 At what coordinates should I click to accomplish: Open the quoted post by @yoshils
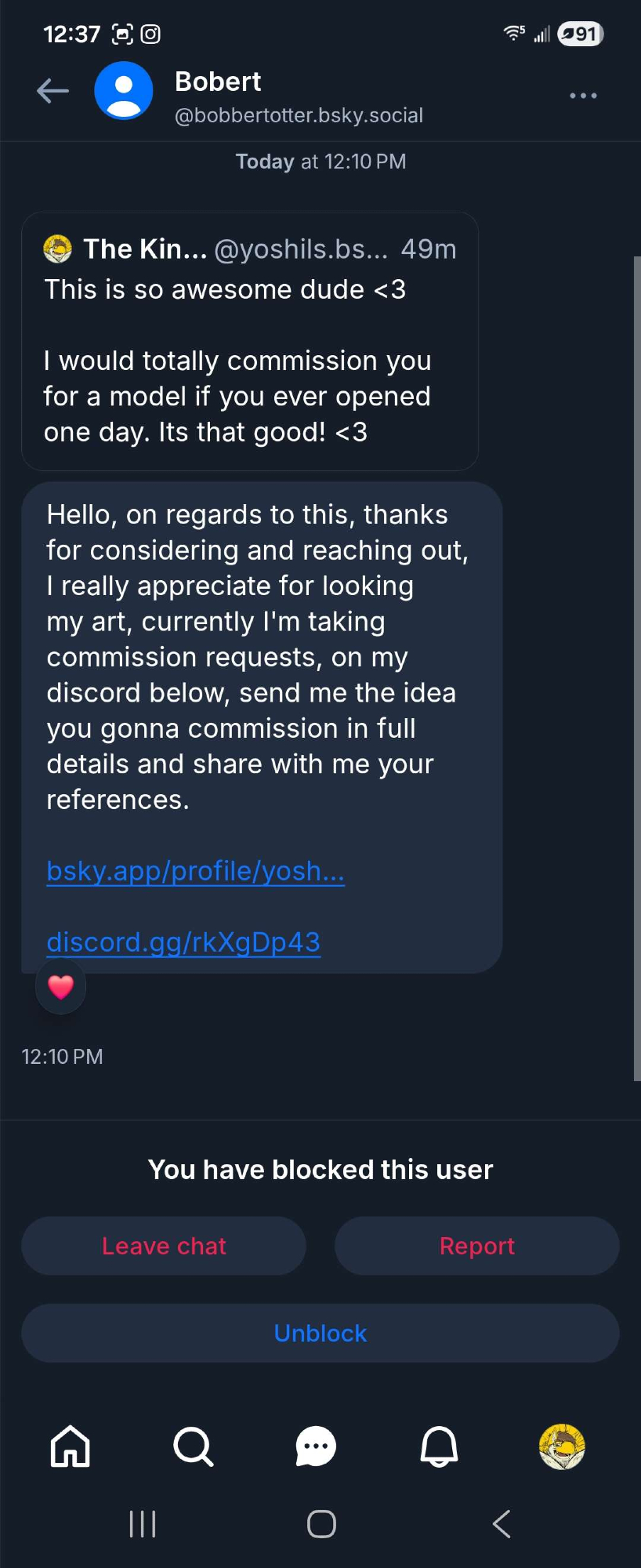click(249, 341)
